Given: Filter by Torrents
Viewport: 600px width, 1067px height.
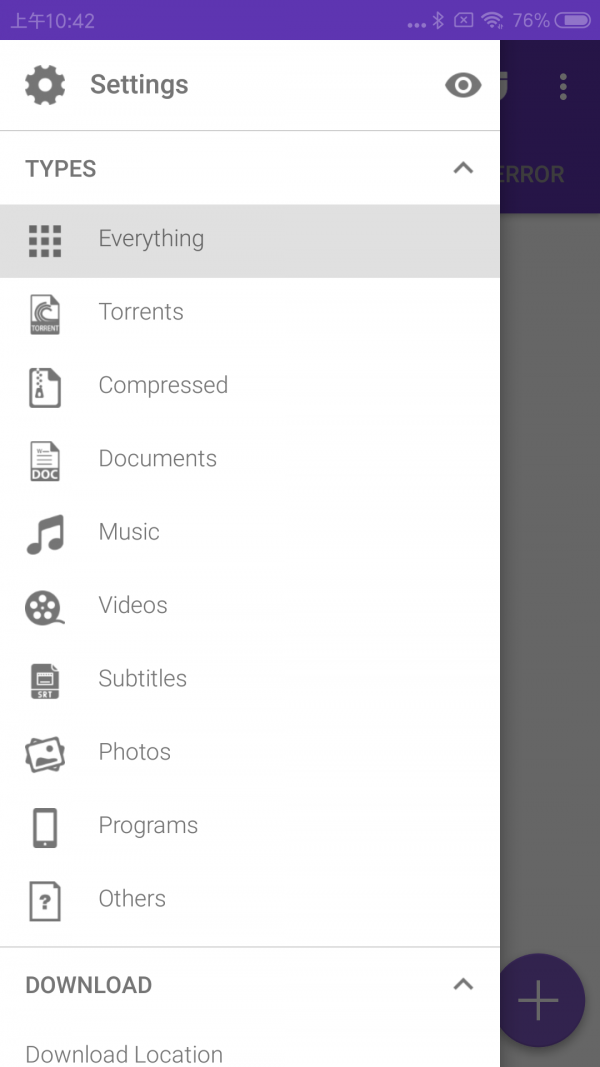Looking at the screenshot, I should click(140, 312).
